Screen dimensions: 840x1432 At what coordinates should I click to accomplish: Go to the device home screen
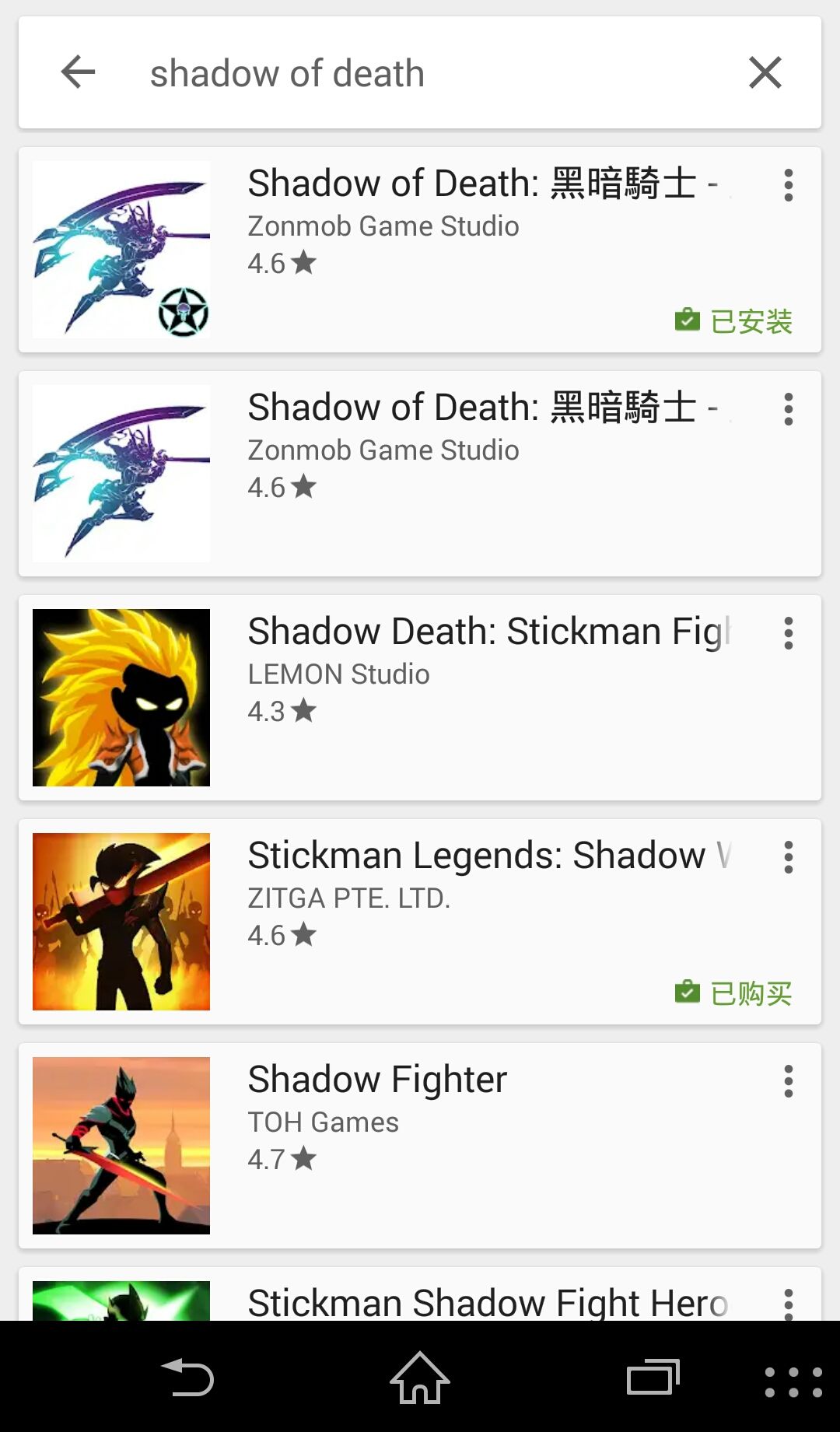tap(420, 1378)
